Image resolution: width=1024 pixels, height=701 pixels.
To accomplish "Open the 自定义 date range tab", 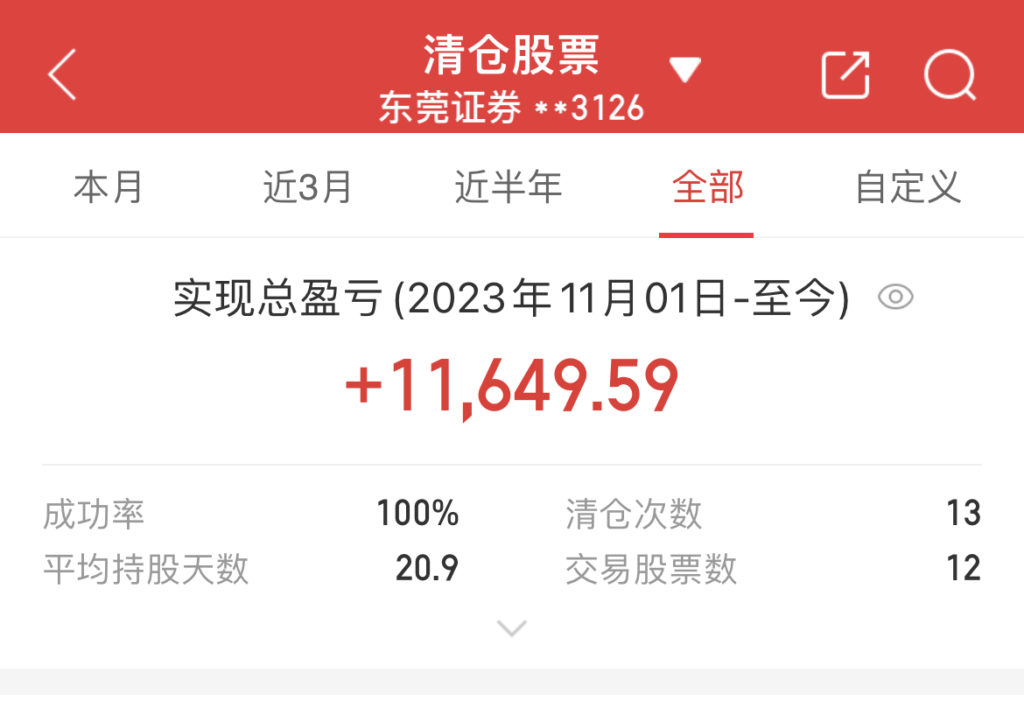I will coord(907,187).
